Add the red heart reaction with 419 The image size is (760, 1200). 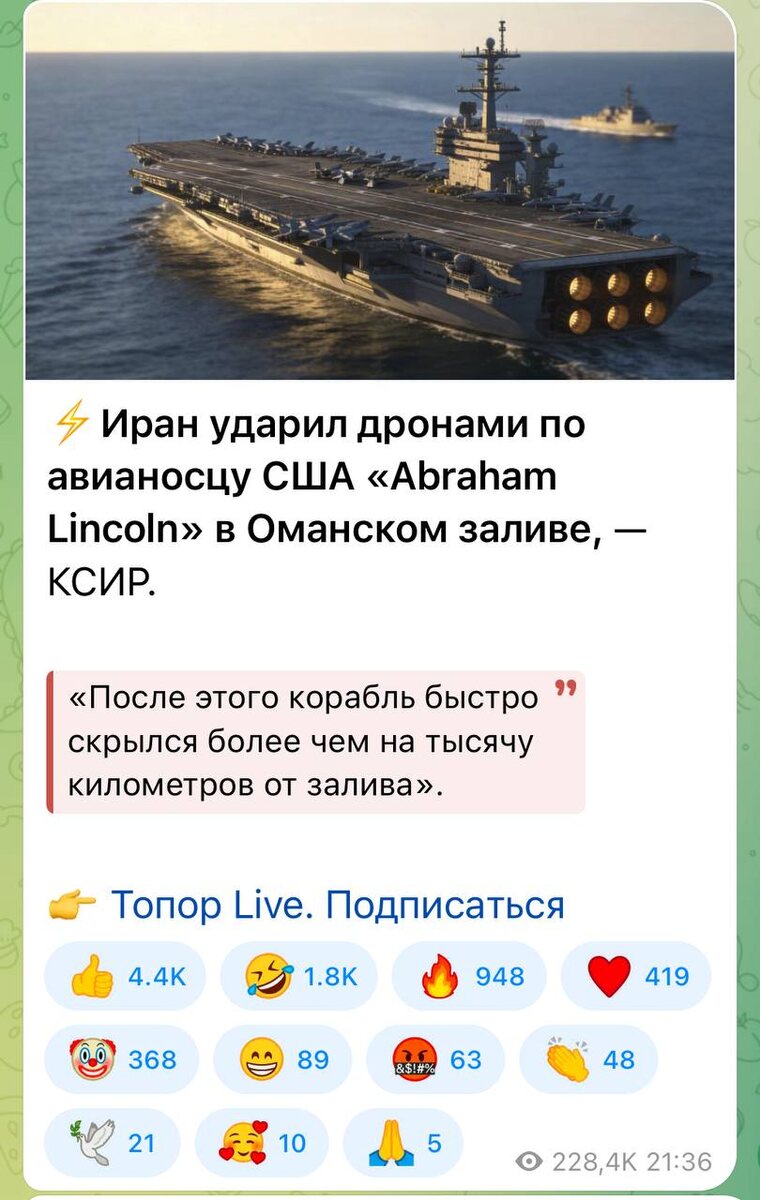click(x=636, y=976)
